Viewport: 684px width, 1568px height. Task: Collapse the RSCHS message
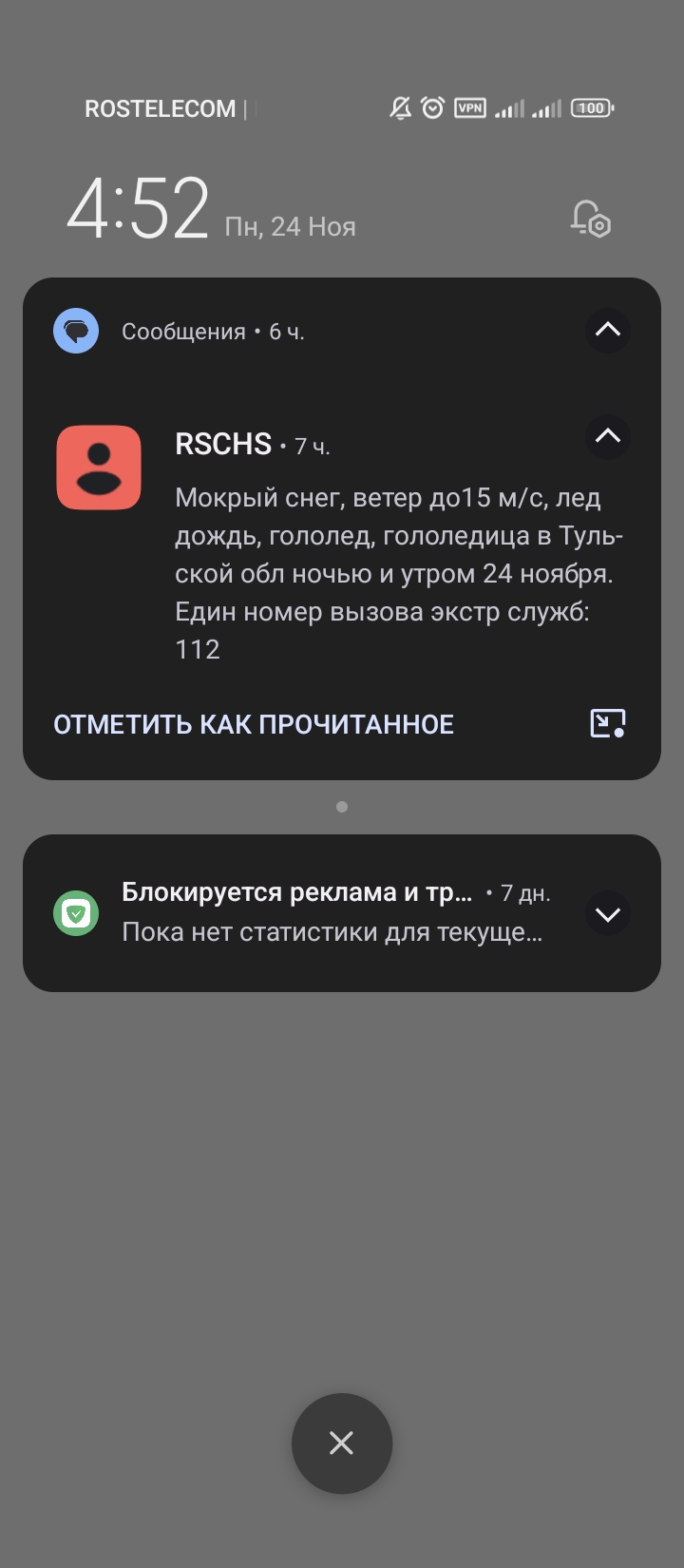pos(607,437)
